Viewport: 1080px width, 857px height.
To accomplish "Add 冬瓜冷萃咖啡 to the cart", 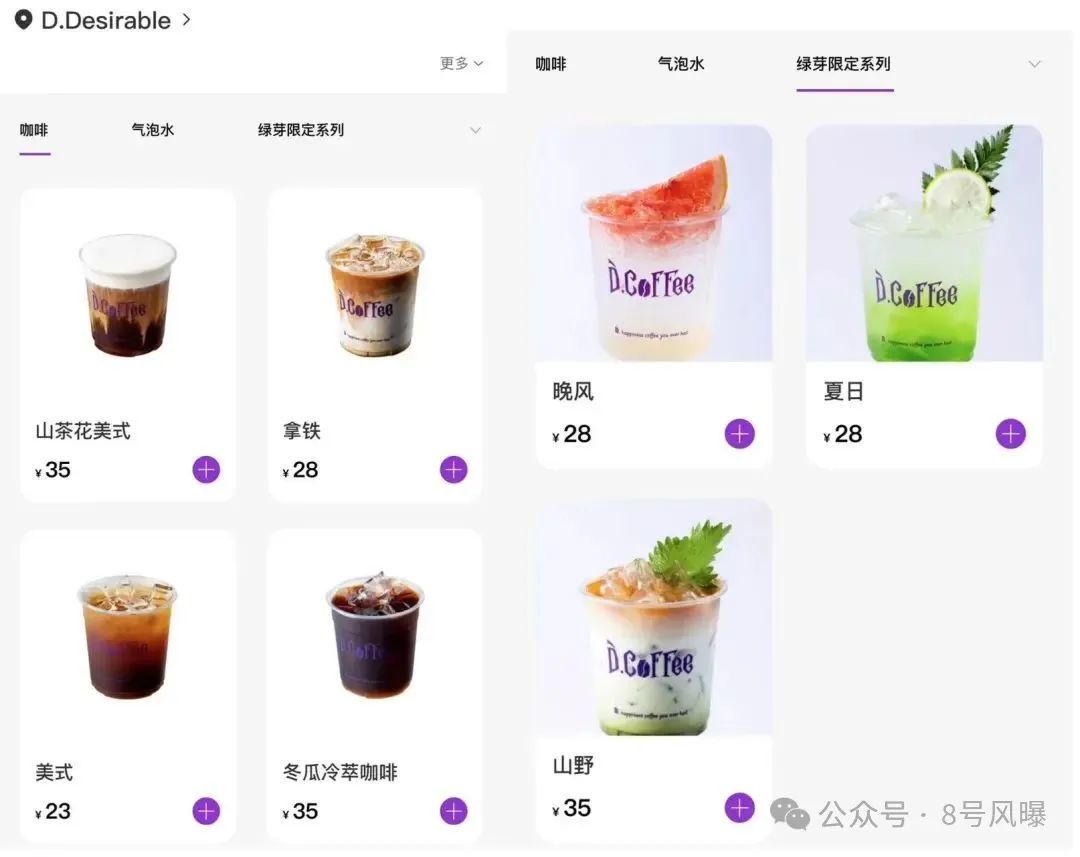I will (x=453, y=811).
